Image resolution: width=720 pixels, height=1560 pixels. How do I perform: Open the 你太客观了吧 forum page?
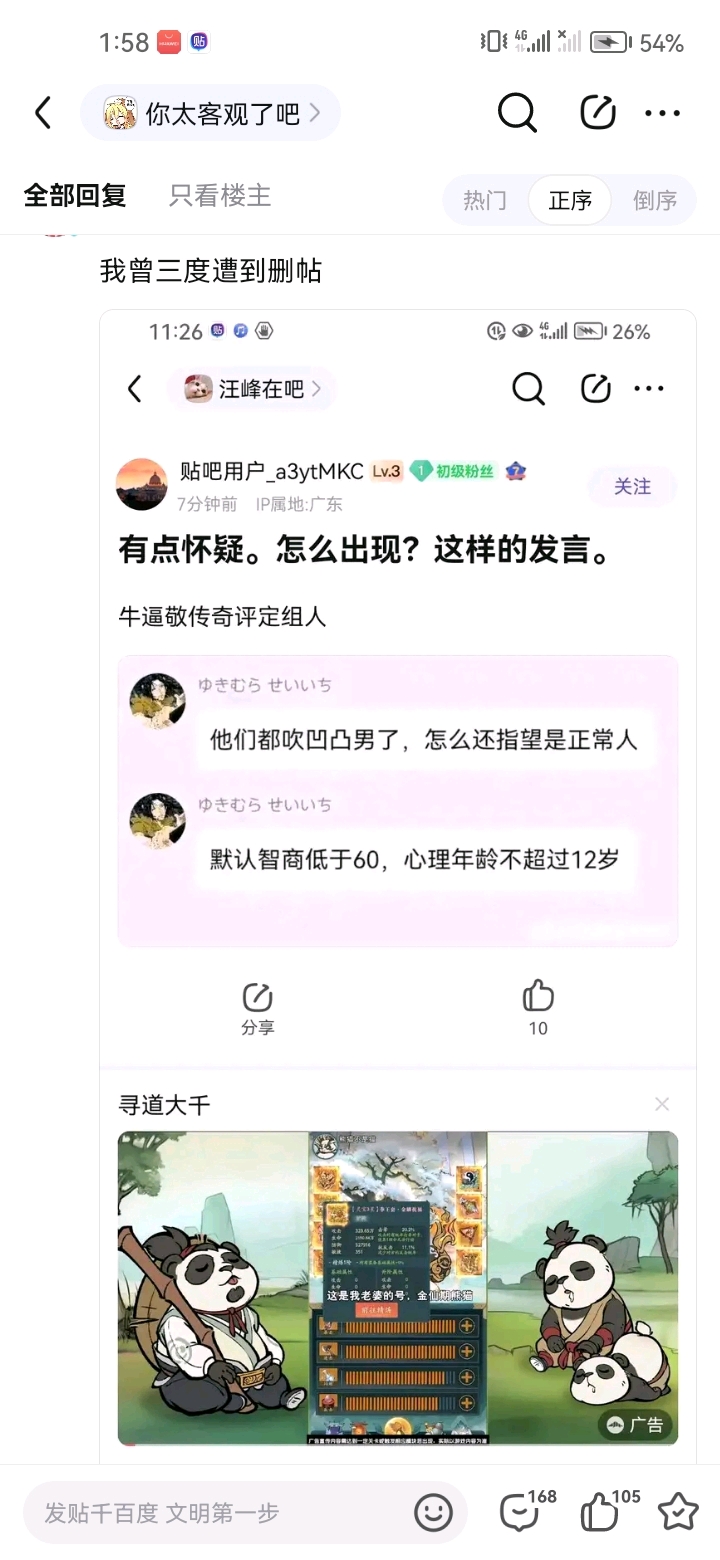[211, 113]
